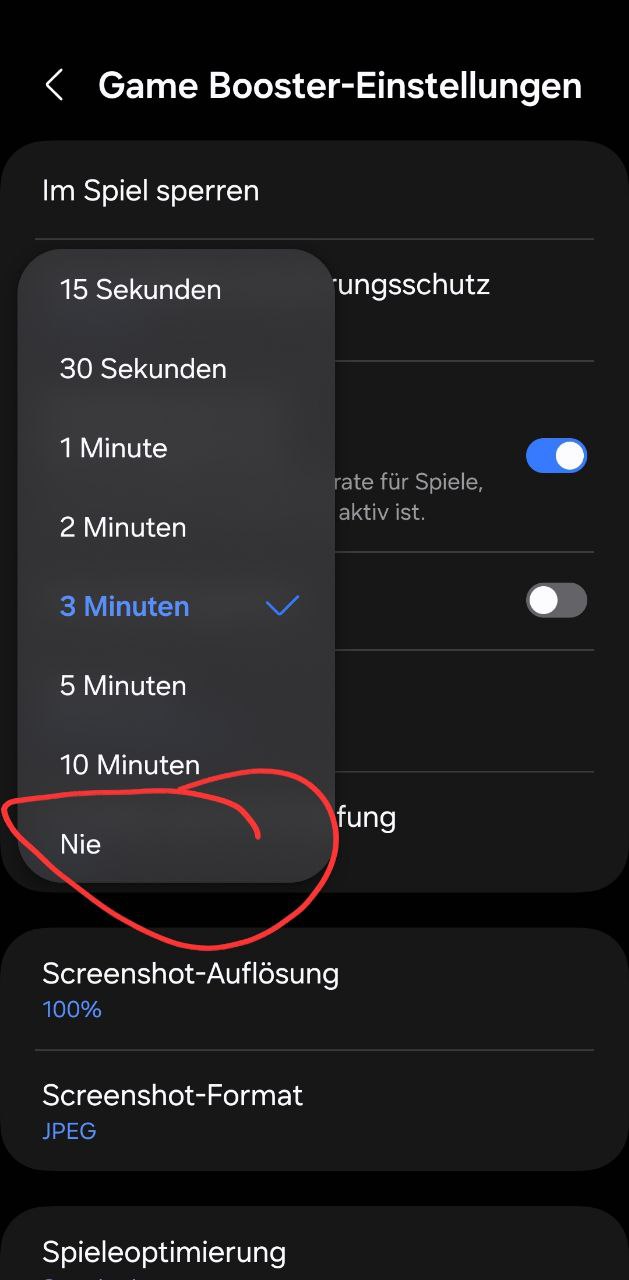Select 15 Sekunden timeout
This screenshot has width=629, height=1280.
coord(140,290)
